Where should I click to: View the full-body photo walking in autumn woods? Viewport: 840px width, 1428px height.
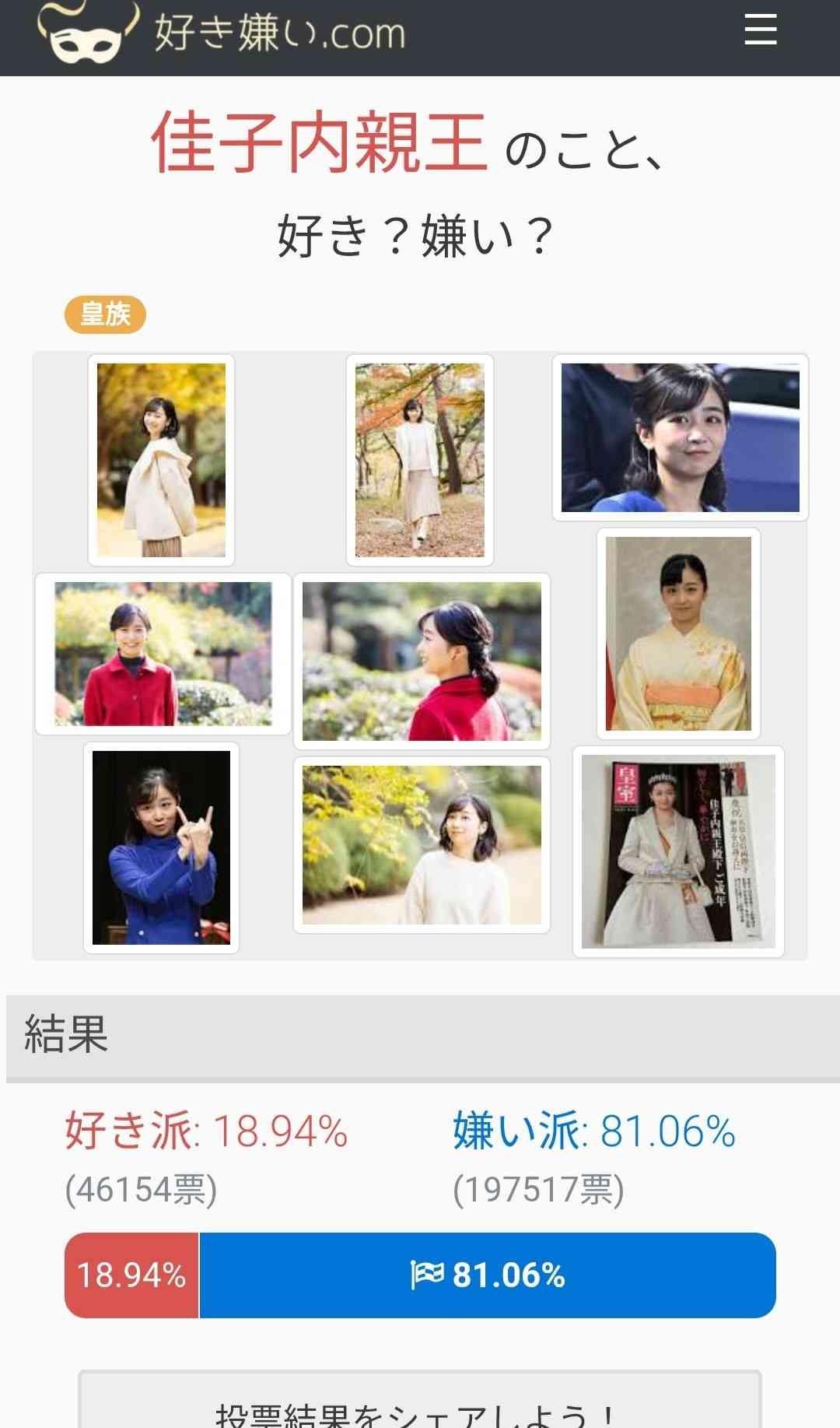click(x=419, y=460)
